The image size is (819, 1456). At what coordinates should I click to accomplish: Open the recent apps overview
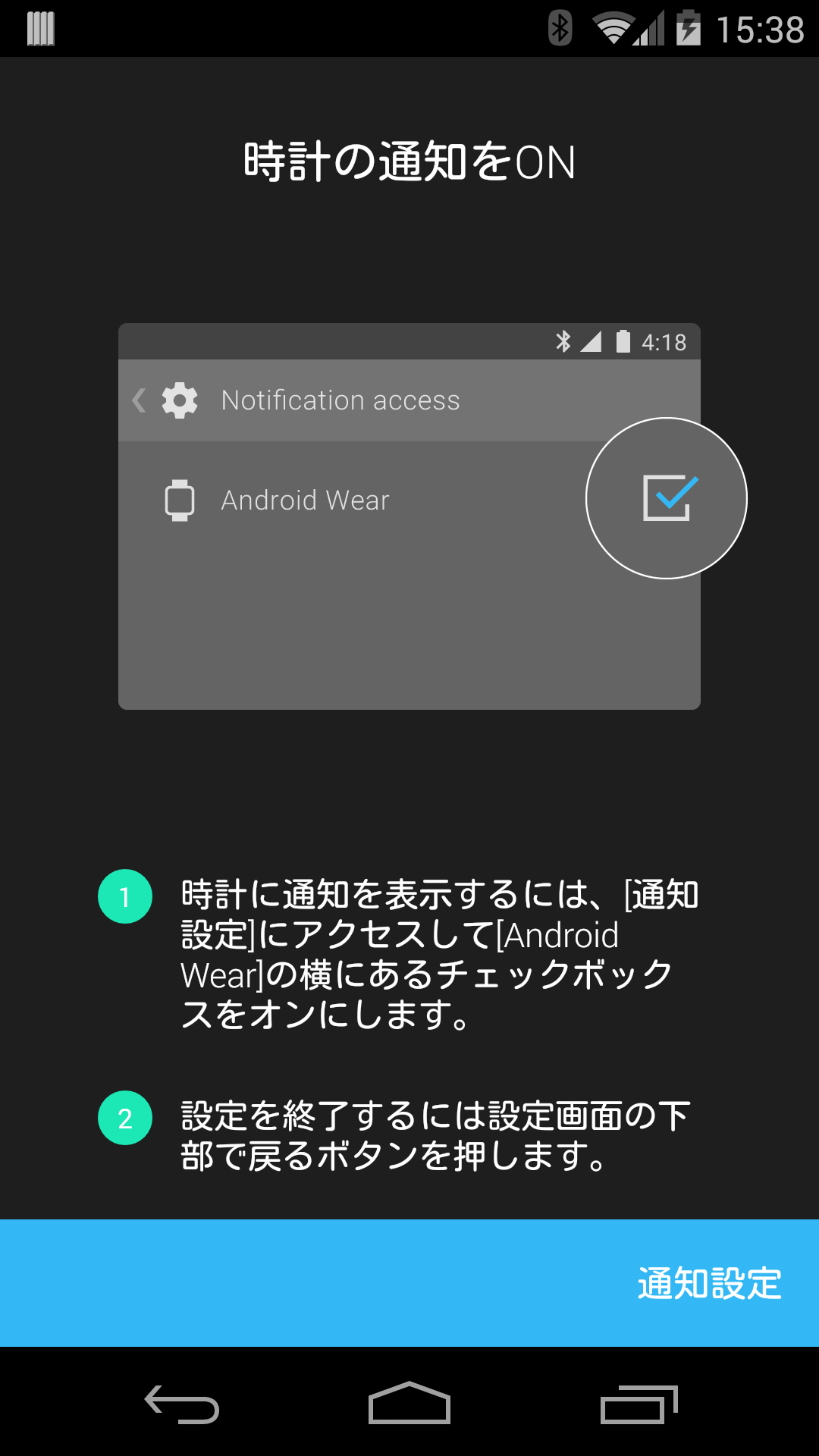(639, 1404)
